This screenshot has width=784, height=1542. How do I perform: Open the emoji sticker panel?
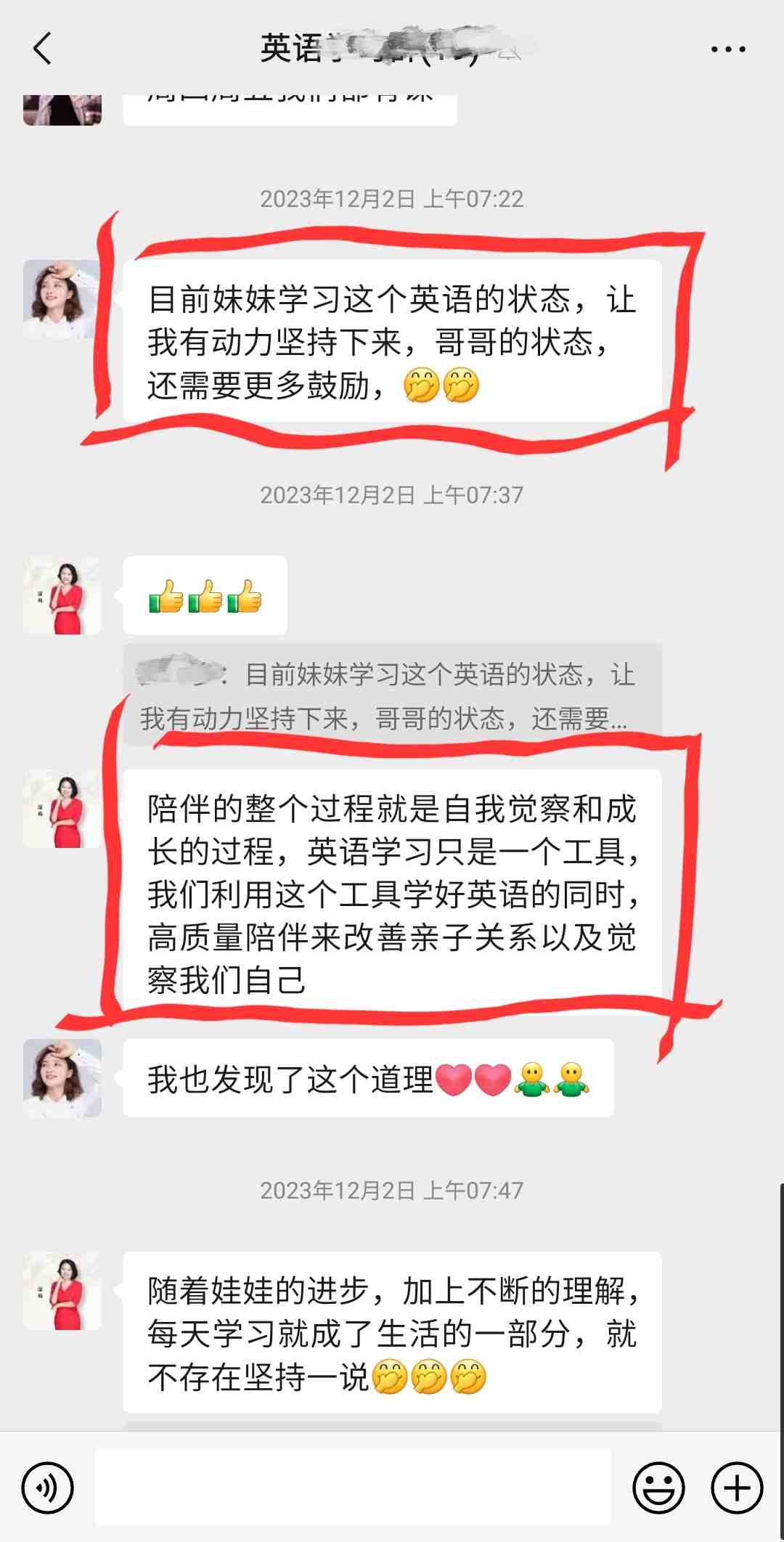pyautogui.click(x=658, y=1488)
